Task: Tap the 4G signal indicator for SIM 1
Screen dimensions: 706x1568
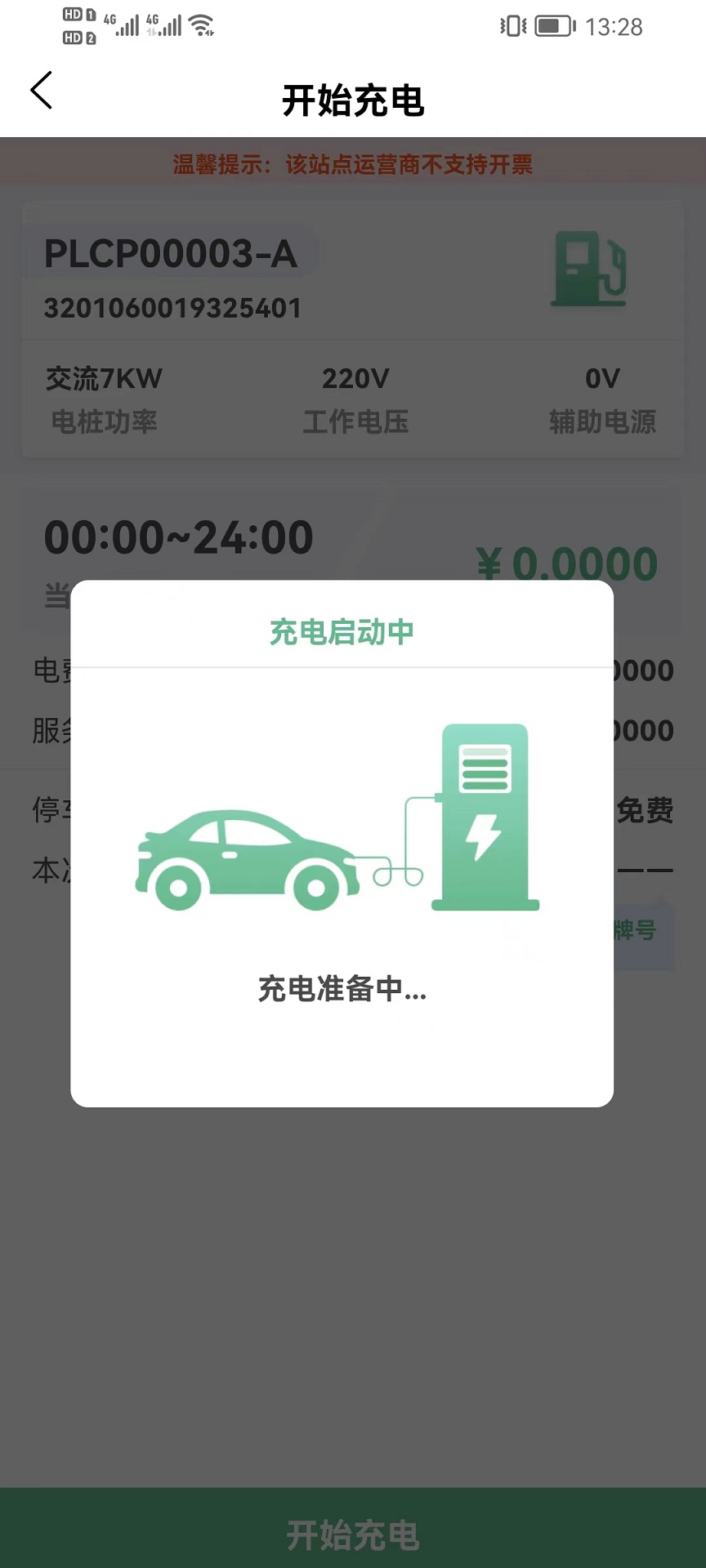Action: click(x=127, y=24)
